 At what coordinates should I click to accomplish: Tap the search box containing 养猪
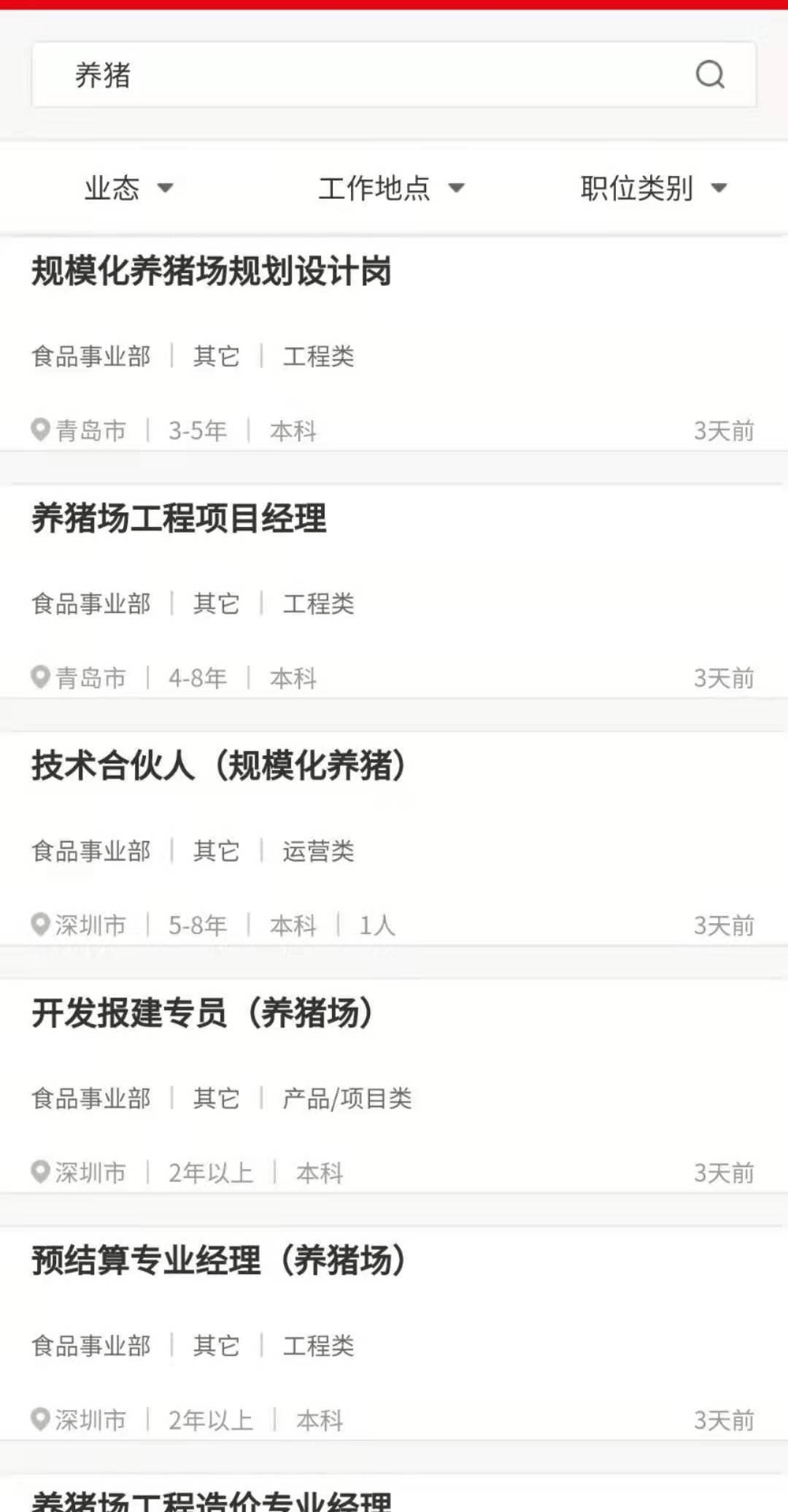pyautogui.click(x=393, y=74)
